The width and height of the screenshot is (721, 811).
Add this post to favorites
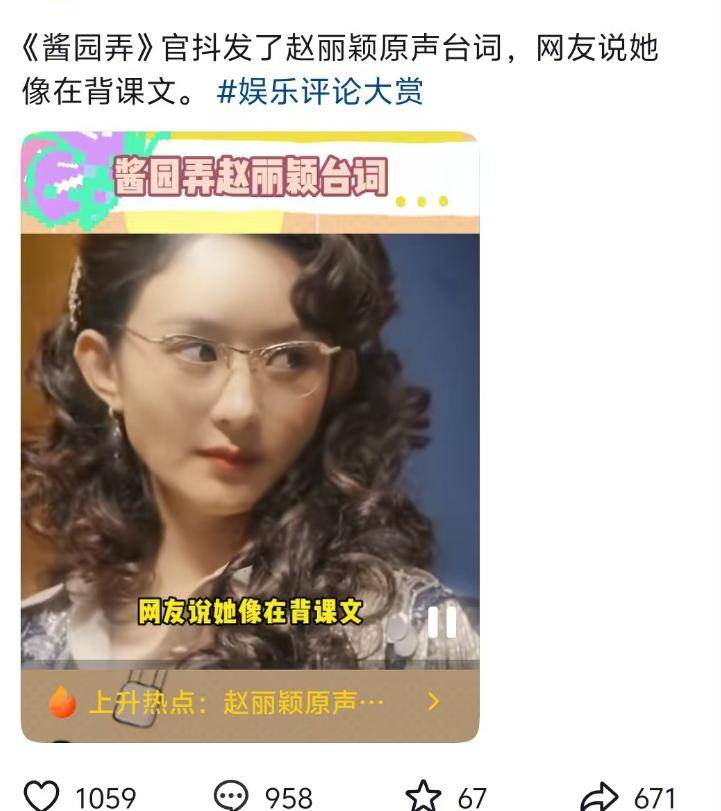click(424, 797)
